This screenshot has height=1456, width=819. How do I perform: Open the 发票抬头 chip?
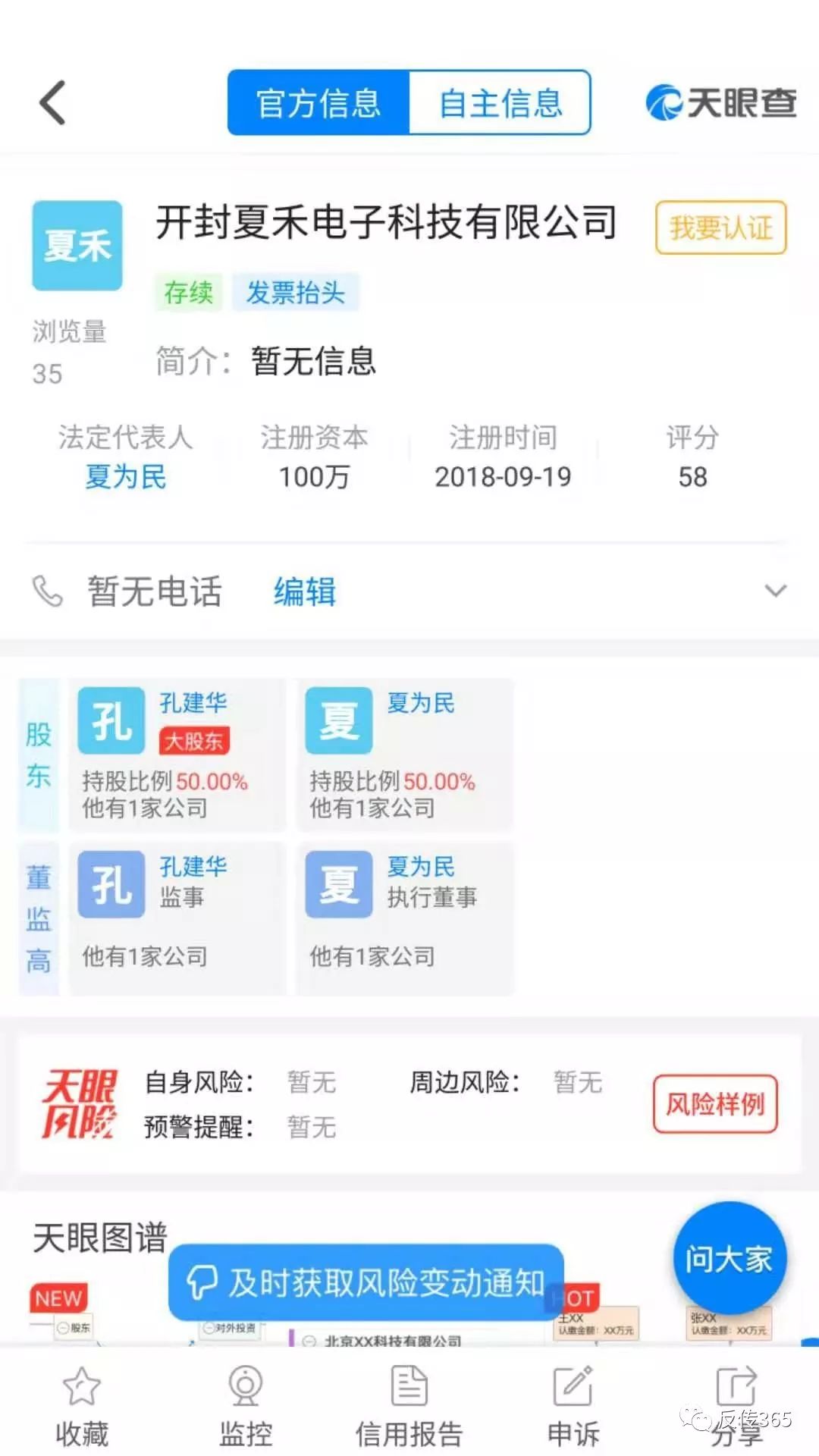coord(295,292)
